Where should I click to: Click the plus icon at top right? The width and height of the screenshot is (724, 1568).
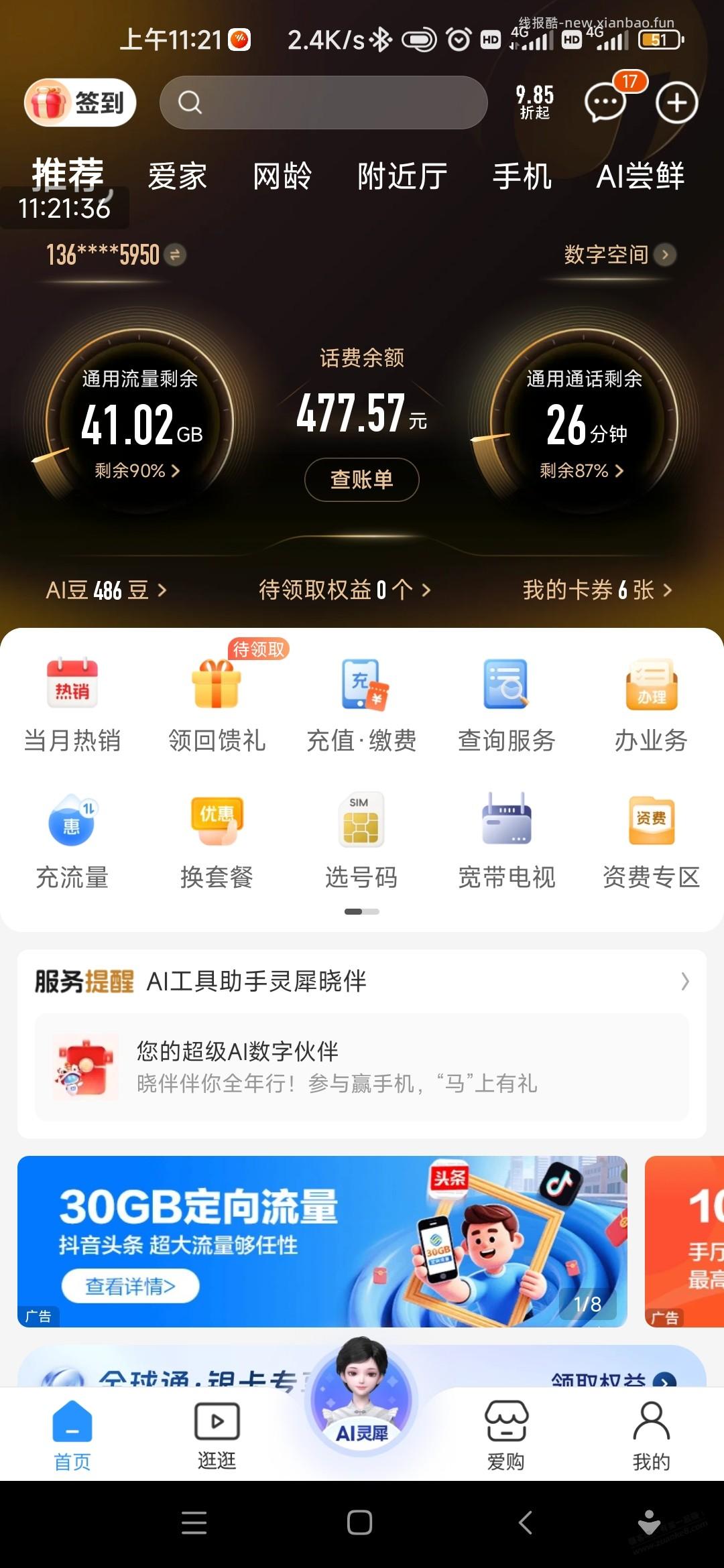point(676,102)
